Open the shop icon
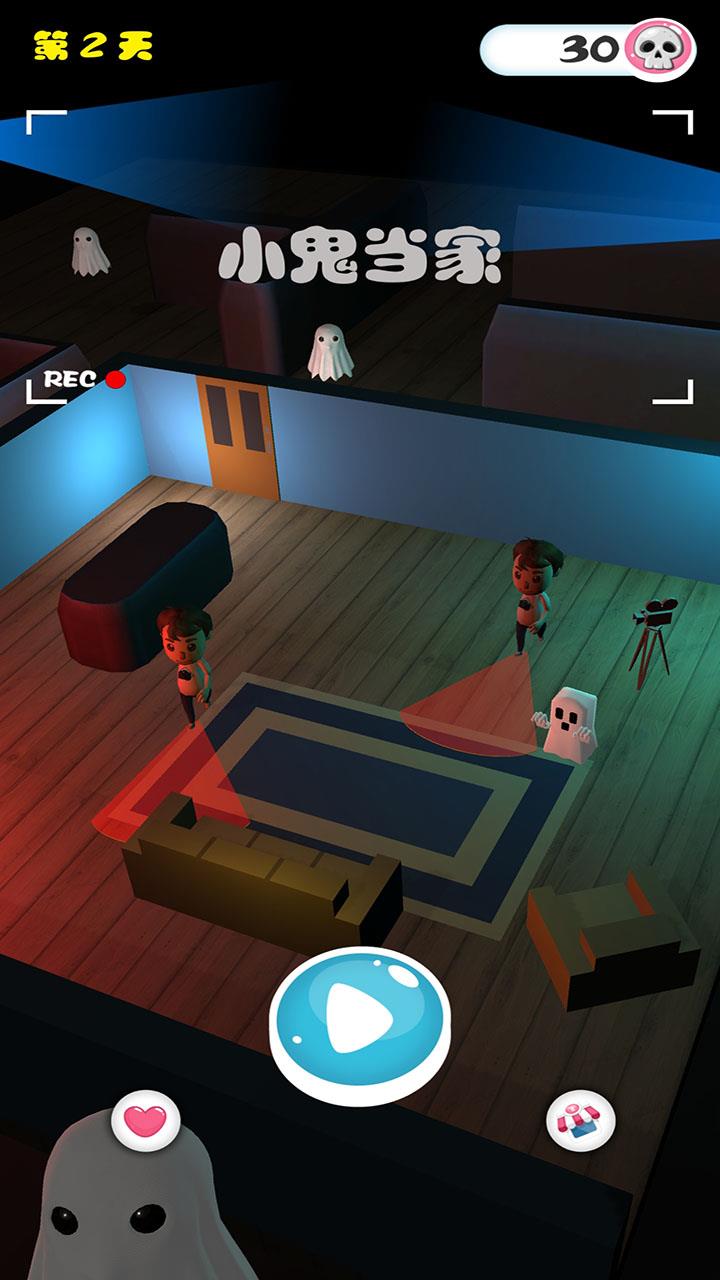Screen dimensions: 720x1280 tap(581, 1120)
